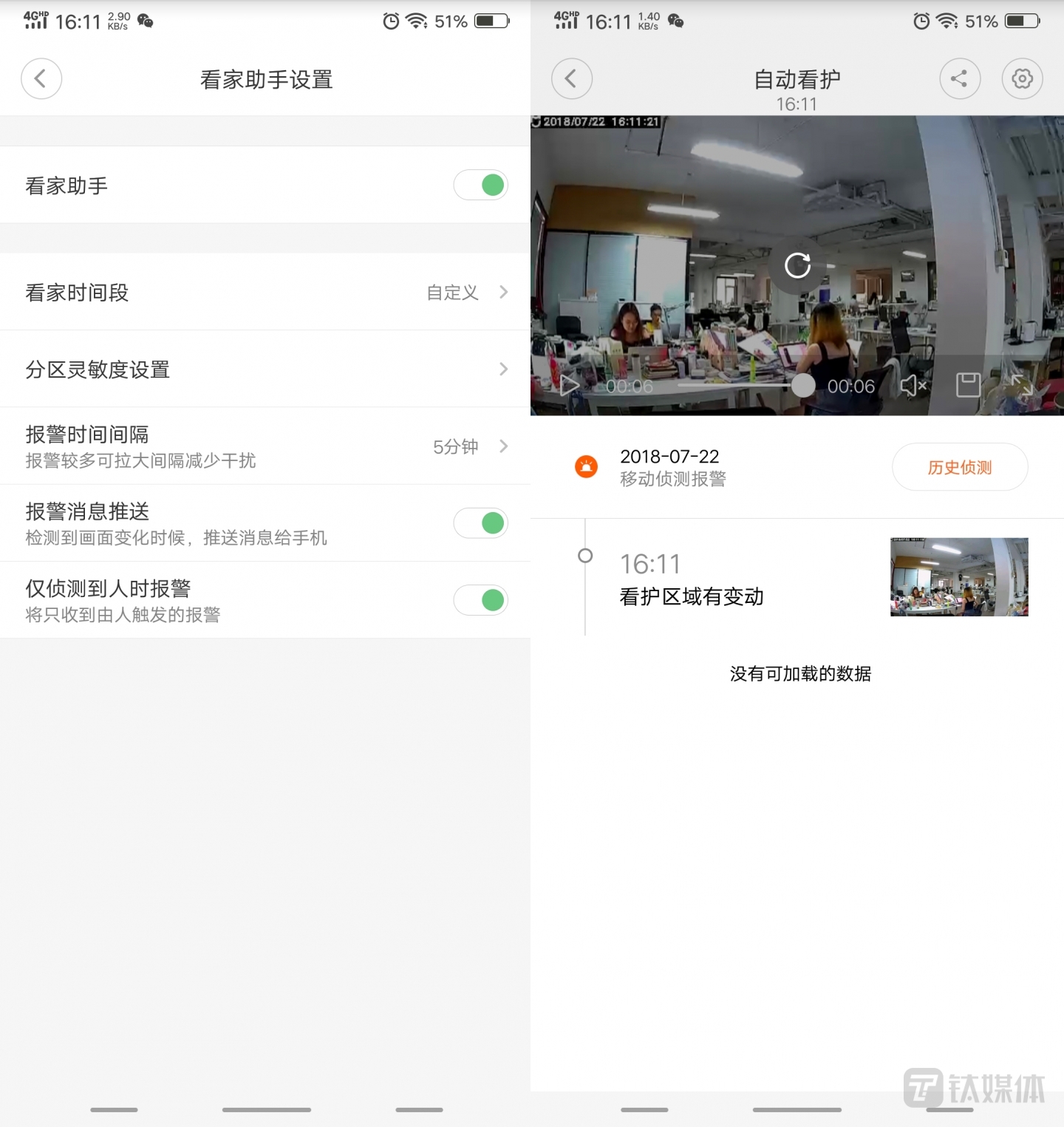Viewport: 1064px width, 1127px height.
Task: Expand 分区灵敏度设置 options
Action: 266,370
